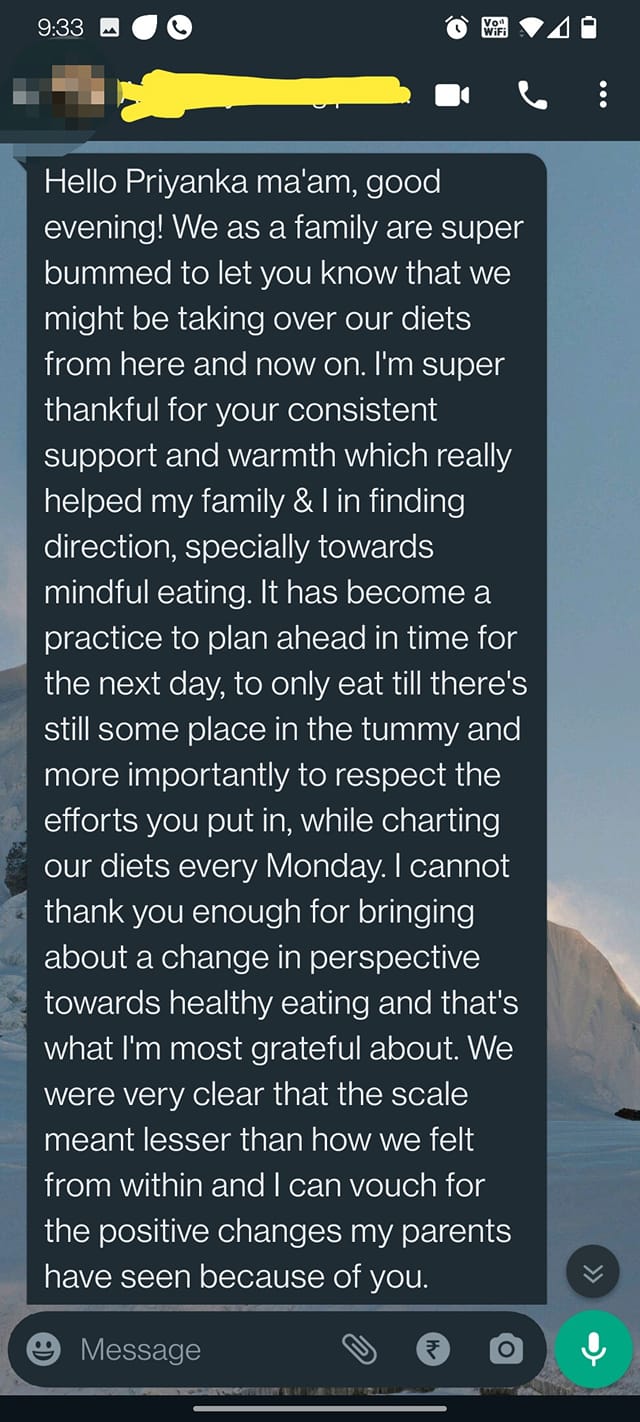Attach a file with the paperclip
The width and height of the screenshot is (640, 1422).
click(359, 1350)
